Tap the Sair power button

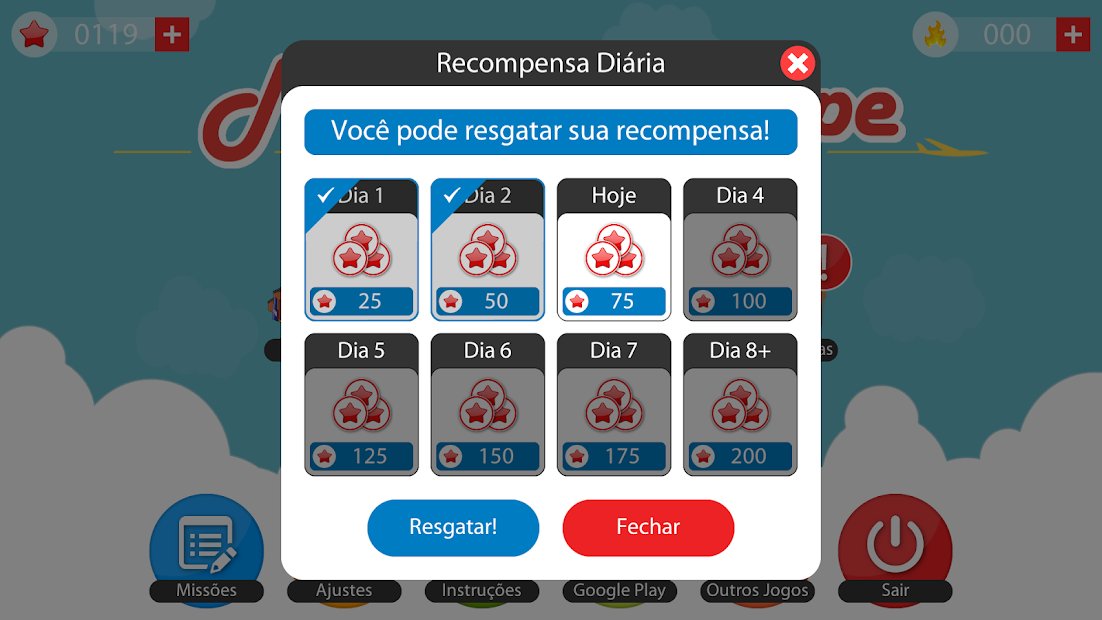click(895, 547)
